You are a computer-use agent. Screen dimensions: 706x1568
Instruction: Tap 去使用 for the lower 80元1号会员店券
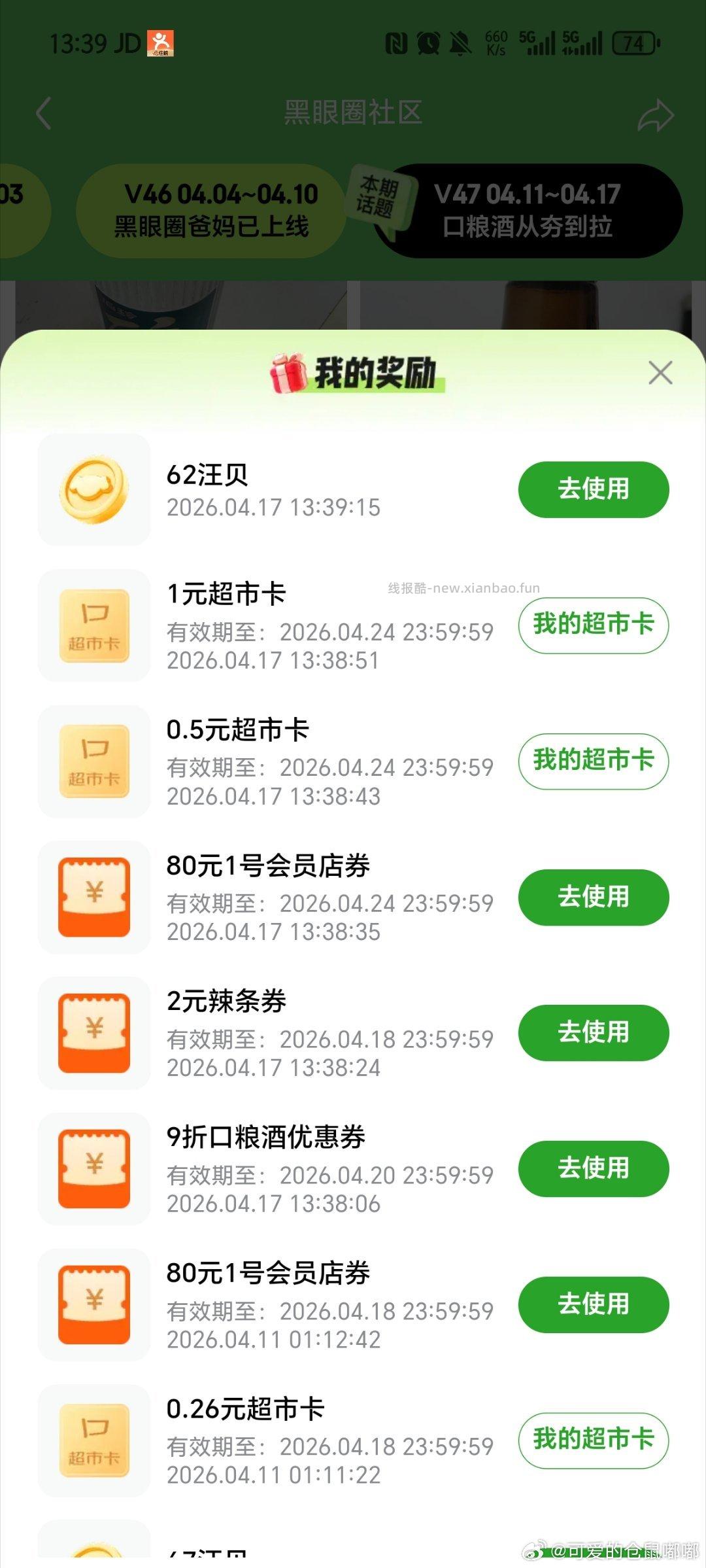(x=592, y=1305)
